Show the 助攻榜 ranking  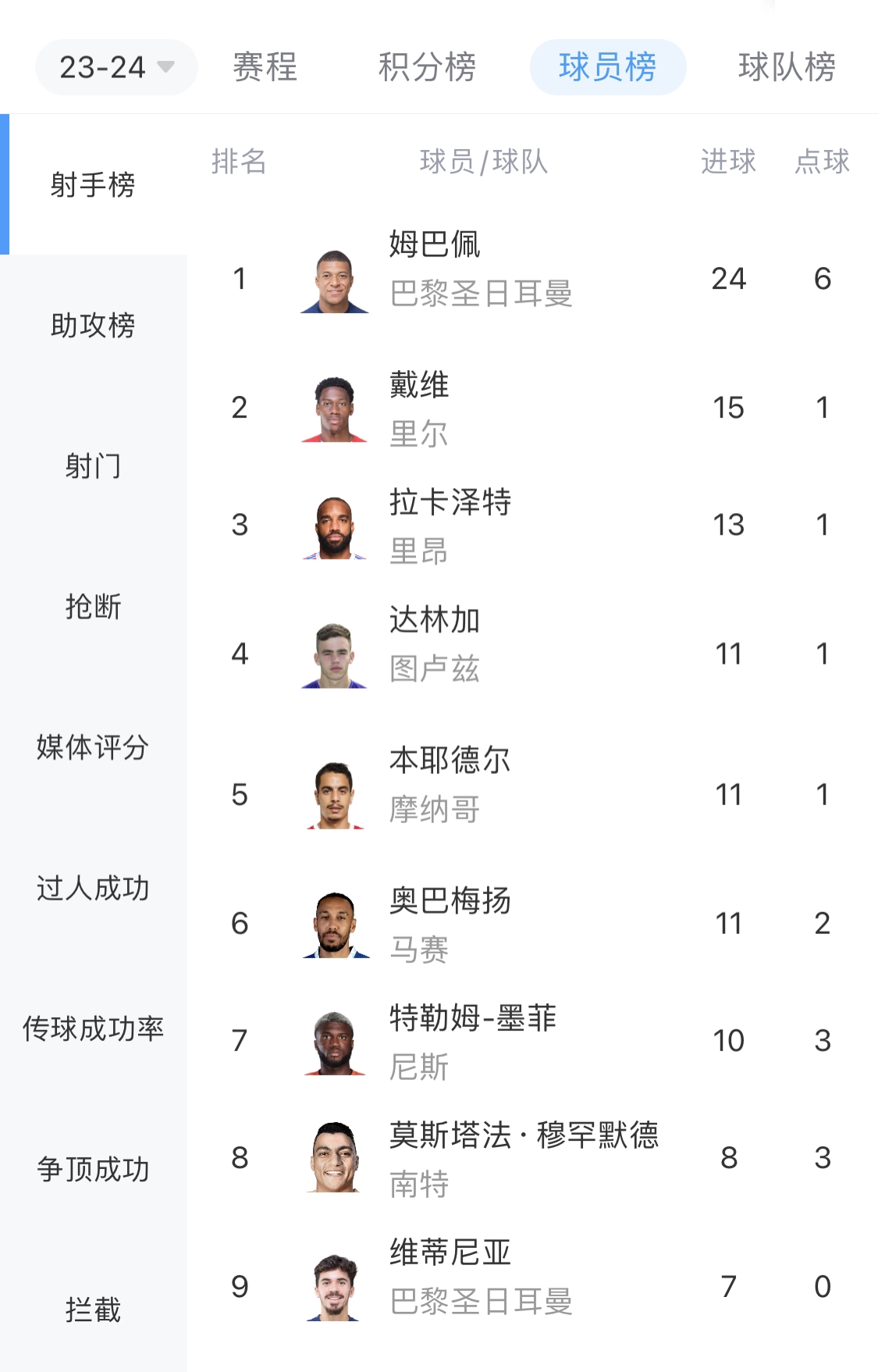point(93,326)
